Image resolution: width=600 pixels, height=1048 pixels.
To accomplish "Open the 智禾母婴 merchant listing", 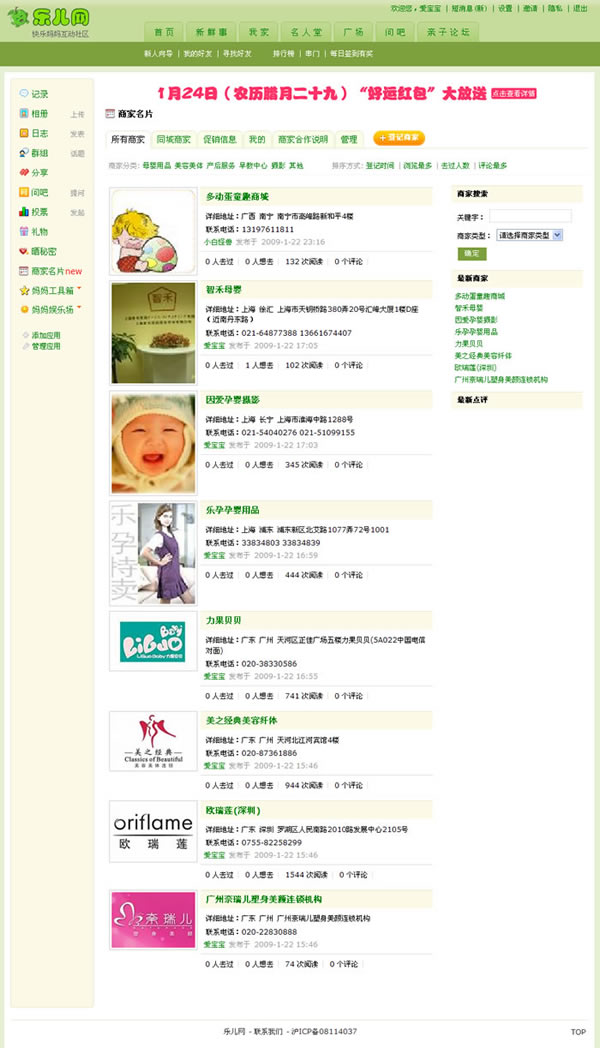I will 223,290.
